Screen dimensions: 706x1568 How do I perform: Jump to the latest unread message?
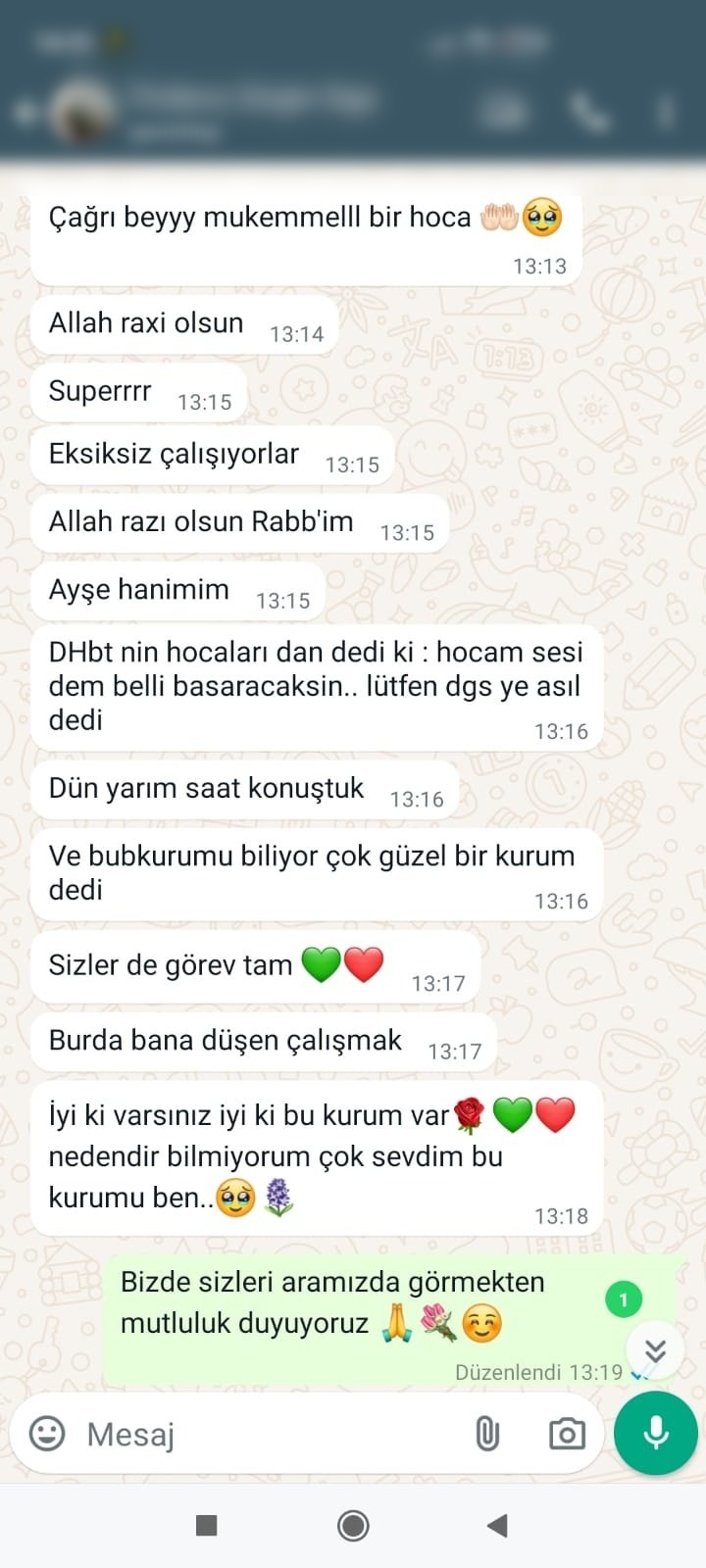(x=654, y=1350)
